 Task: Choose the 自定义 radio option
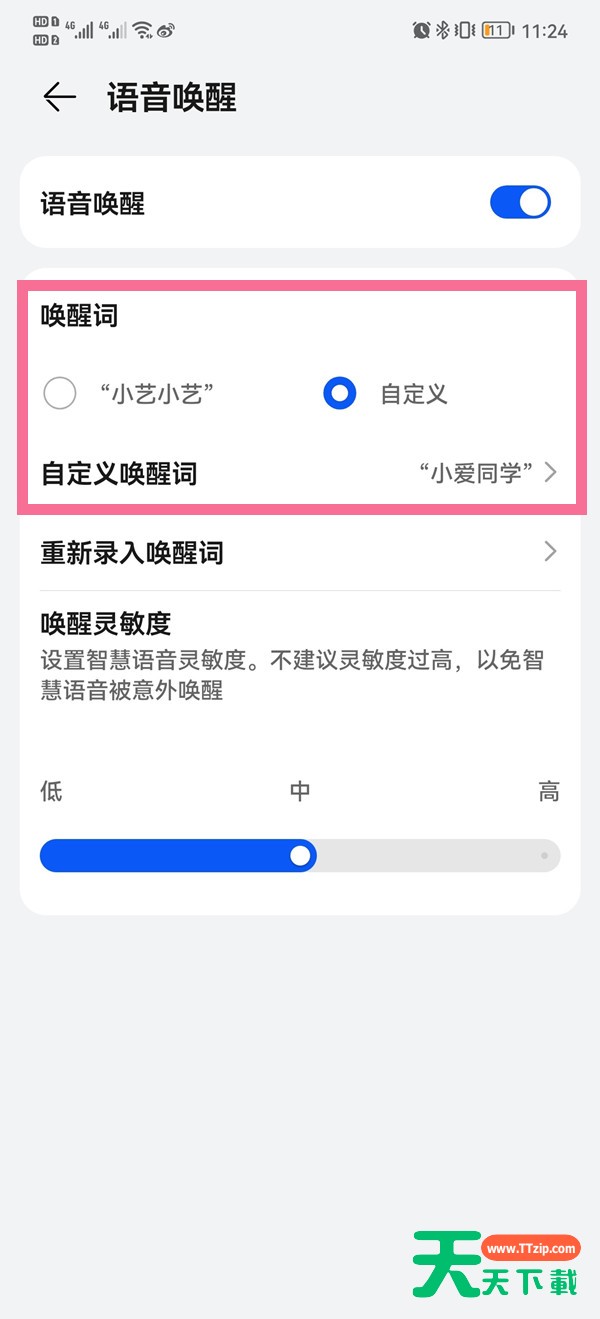tap(340, 393)
